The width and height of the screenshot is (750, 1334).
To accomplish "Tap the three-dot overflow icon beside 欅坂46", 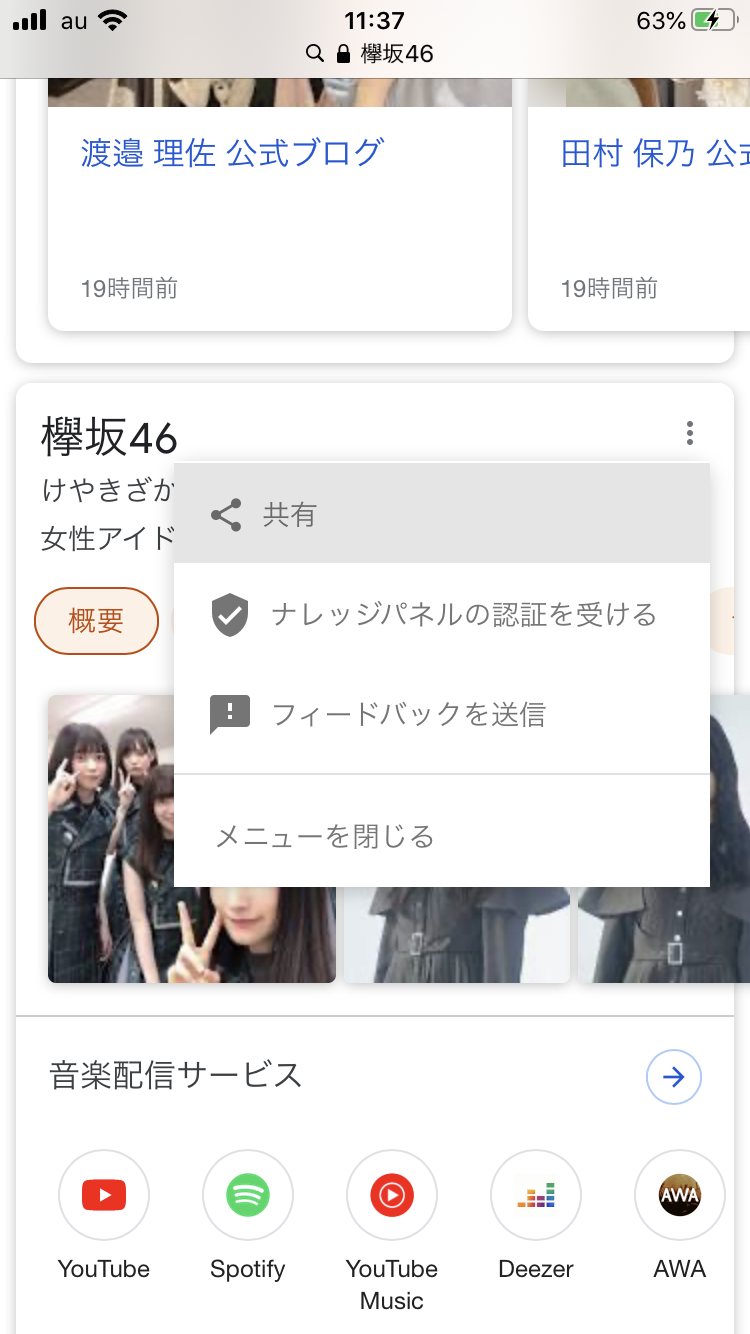I will [689, 433].
